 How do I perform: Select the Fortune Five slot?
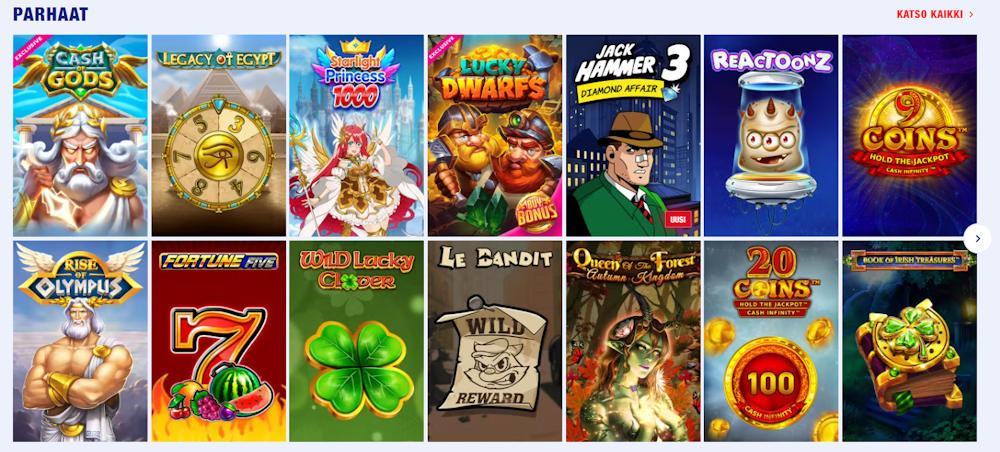(218, 341)
